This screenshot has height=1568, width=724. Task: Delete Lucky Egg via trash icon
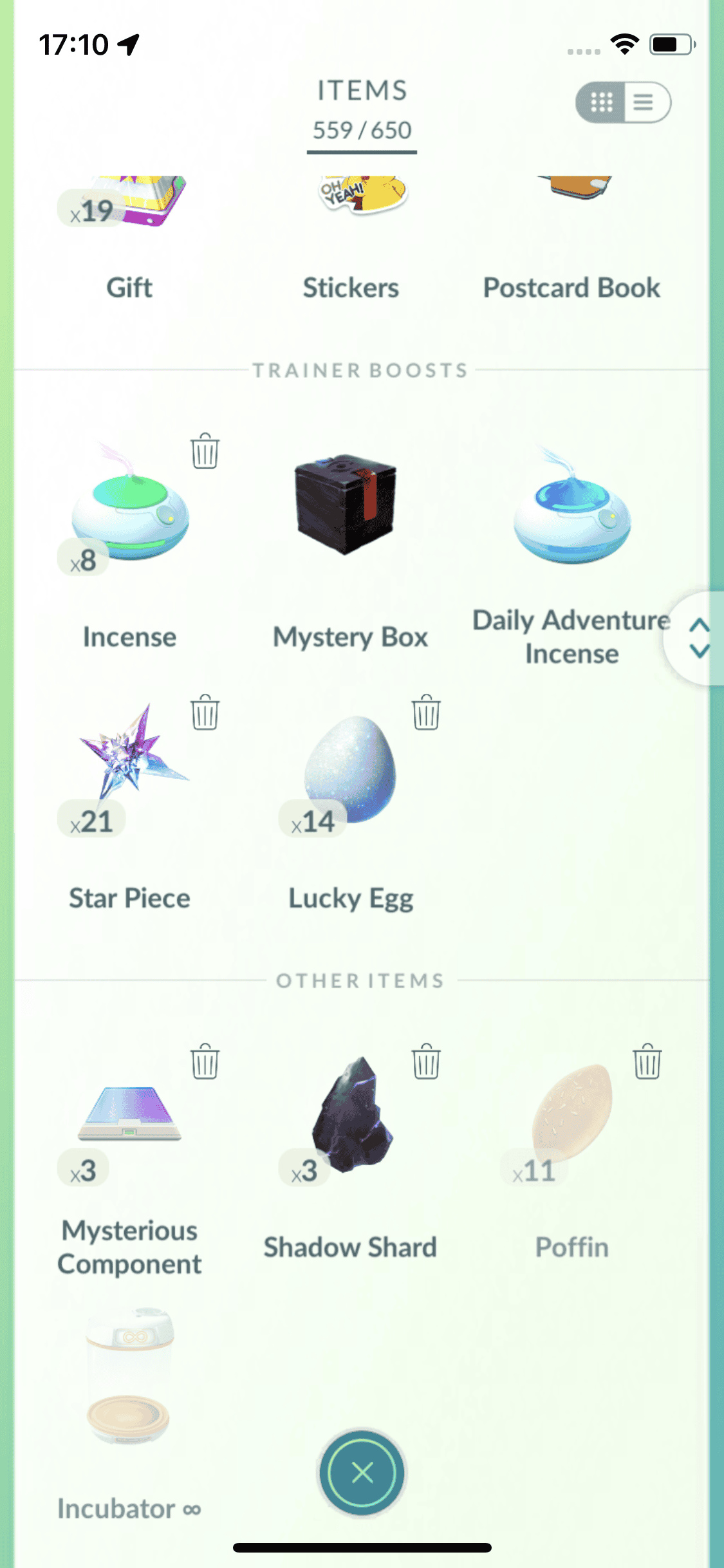coord(425,713)
